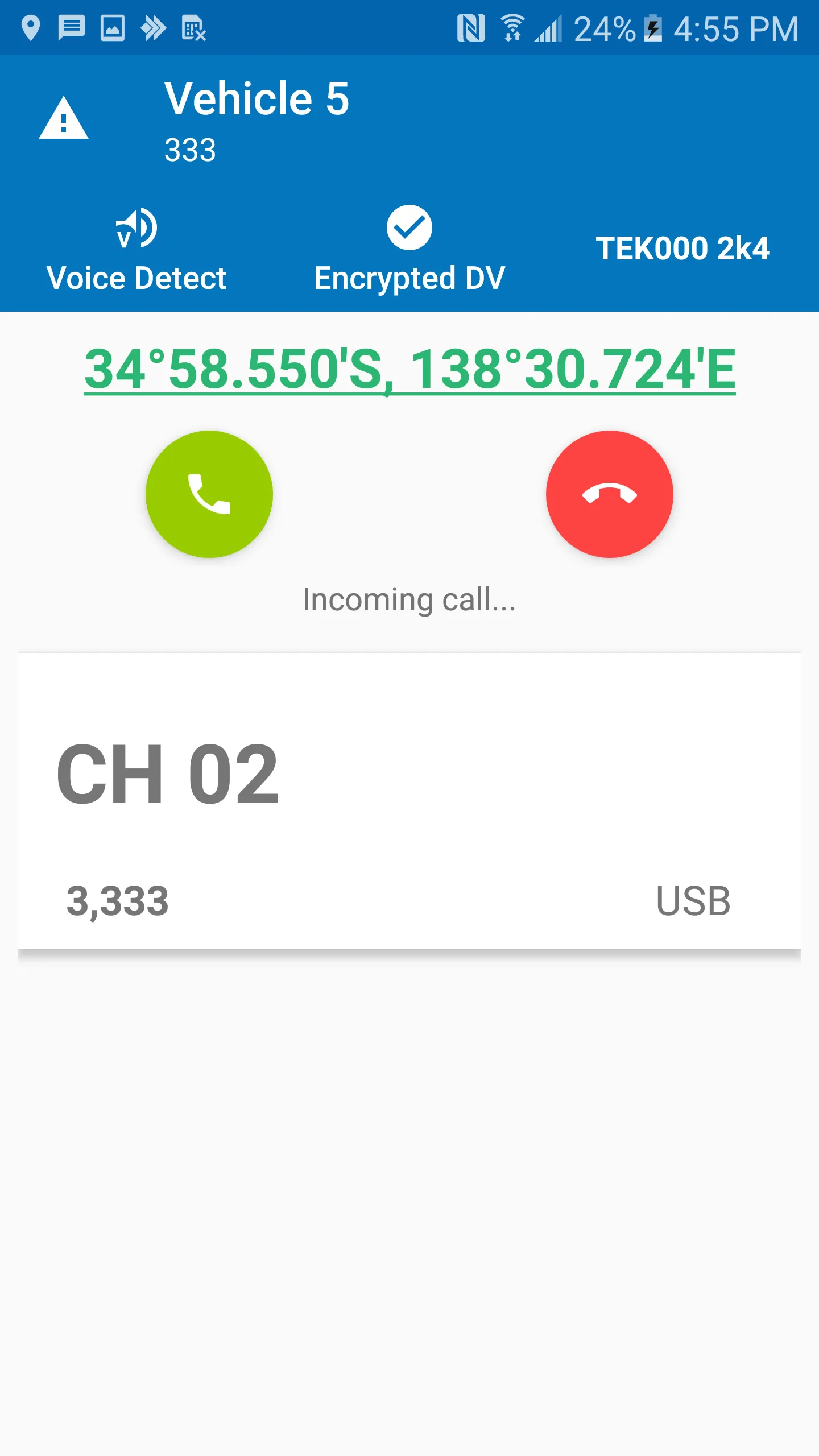Open the CH 02 channel card
Viewport: 819px width, 1456px height.
pyautogui.click(x=409, y=801)
